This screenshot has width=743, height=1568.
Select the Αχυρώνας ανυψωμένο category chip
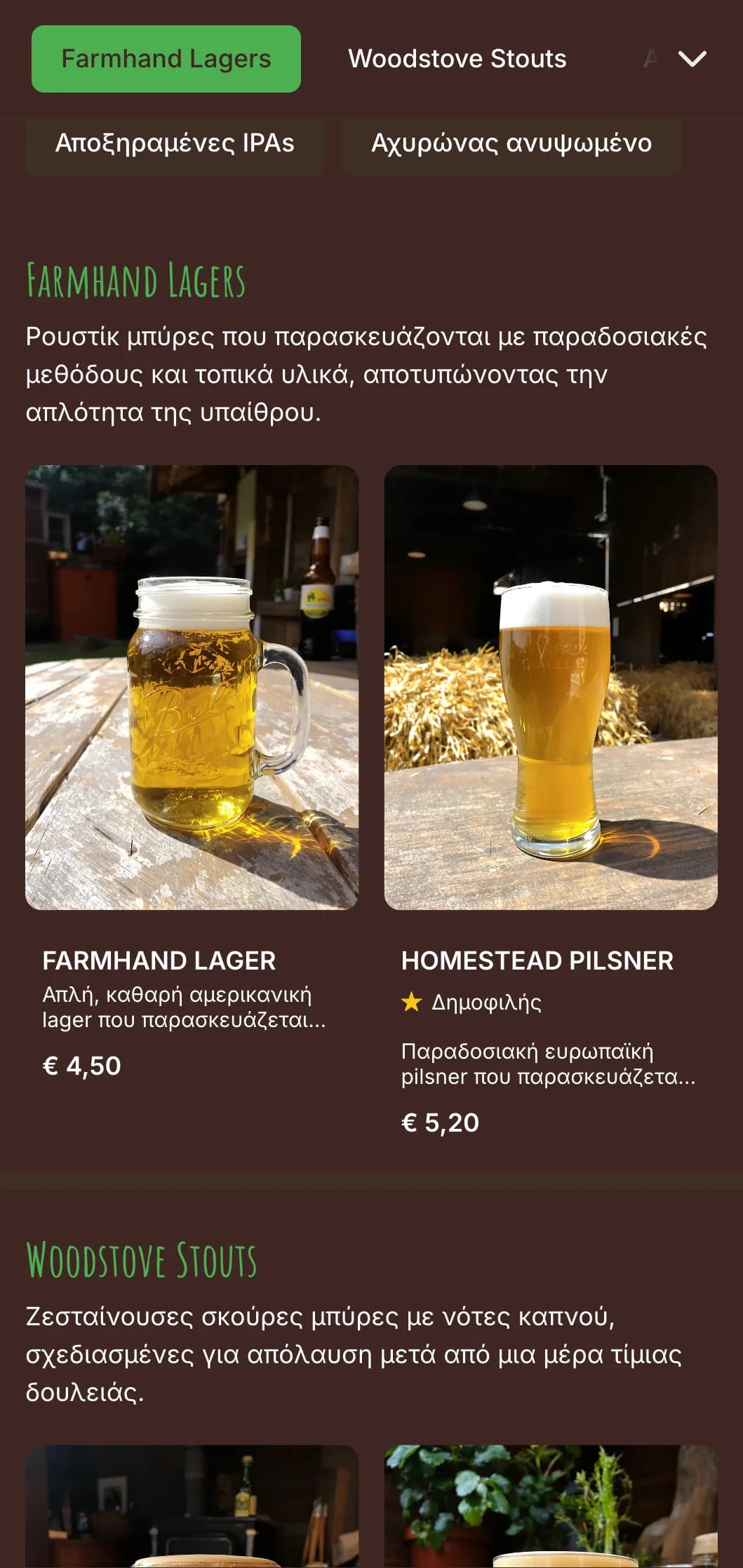coord(511,143)
